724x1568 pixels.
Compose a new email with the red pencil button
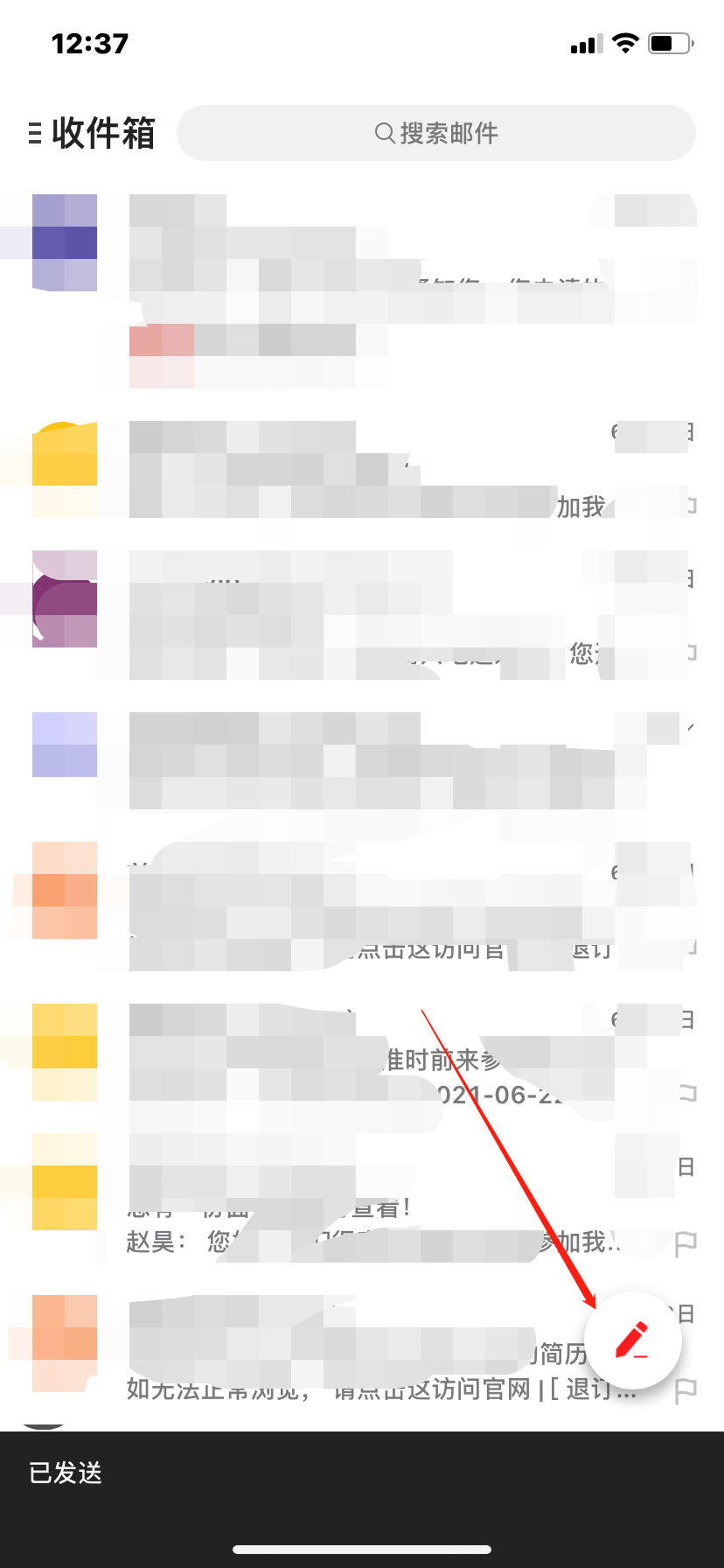tap(633, 1339)
